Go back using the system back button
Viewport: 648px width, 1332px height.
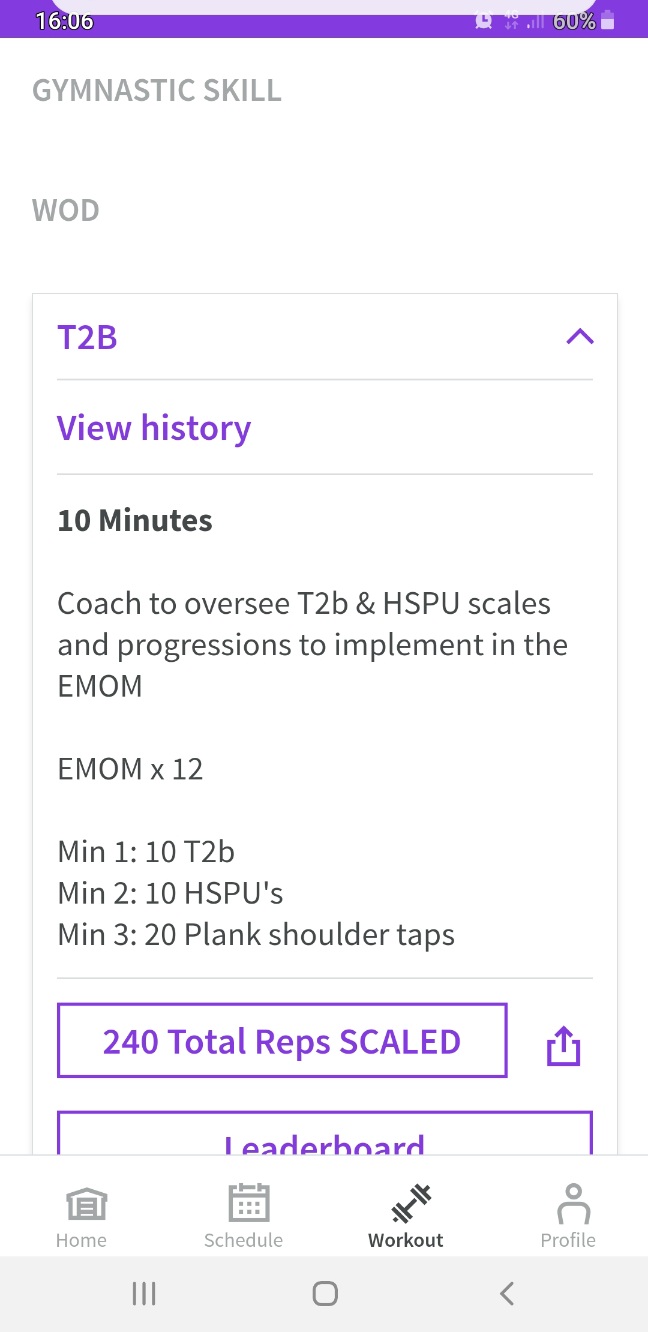tap(507, 1294)
